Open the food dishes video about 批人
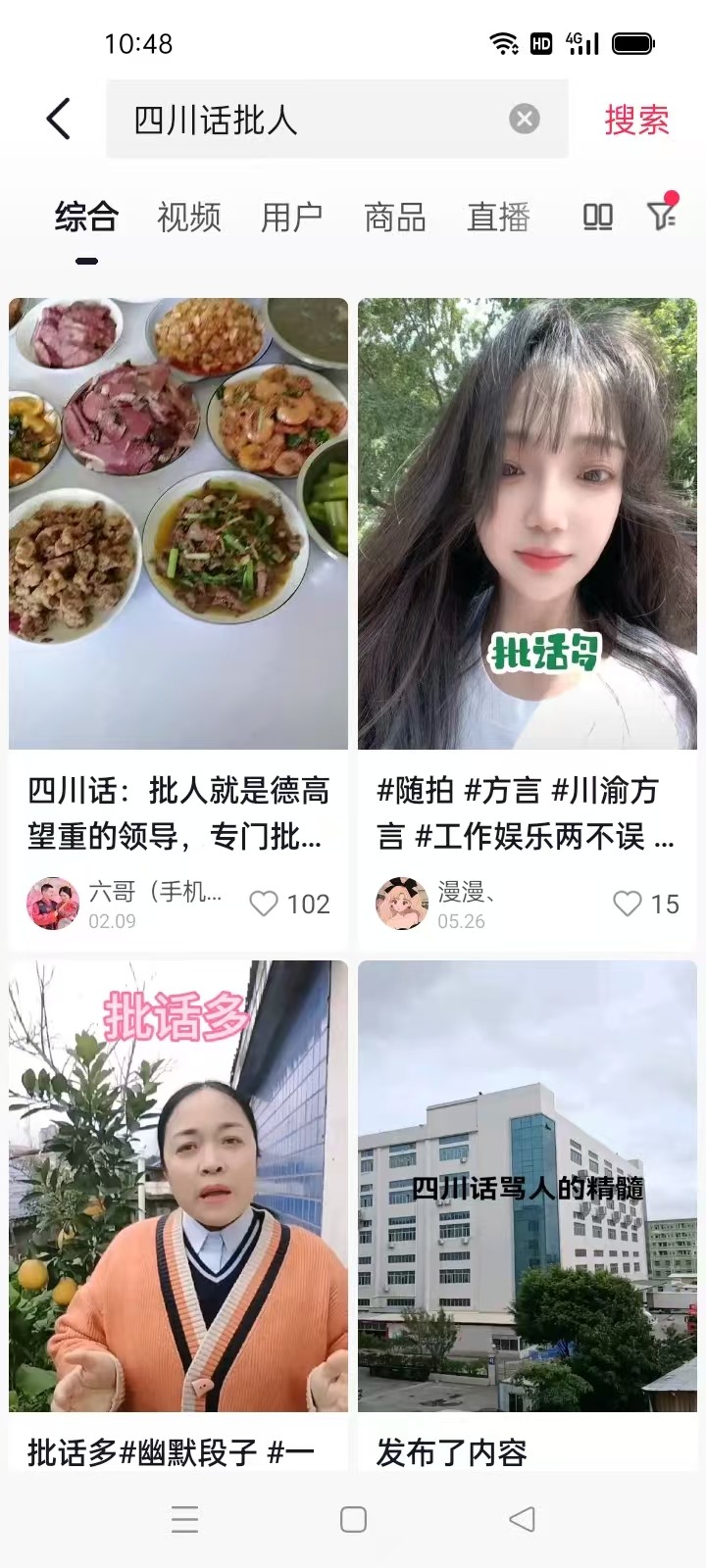706x1568 pixels. 178,523
